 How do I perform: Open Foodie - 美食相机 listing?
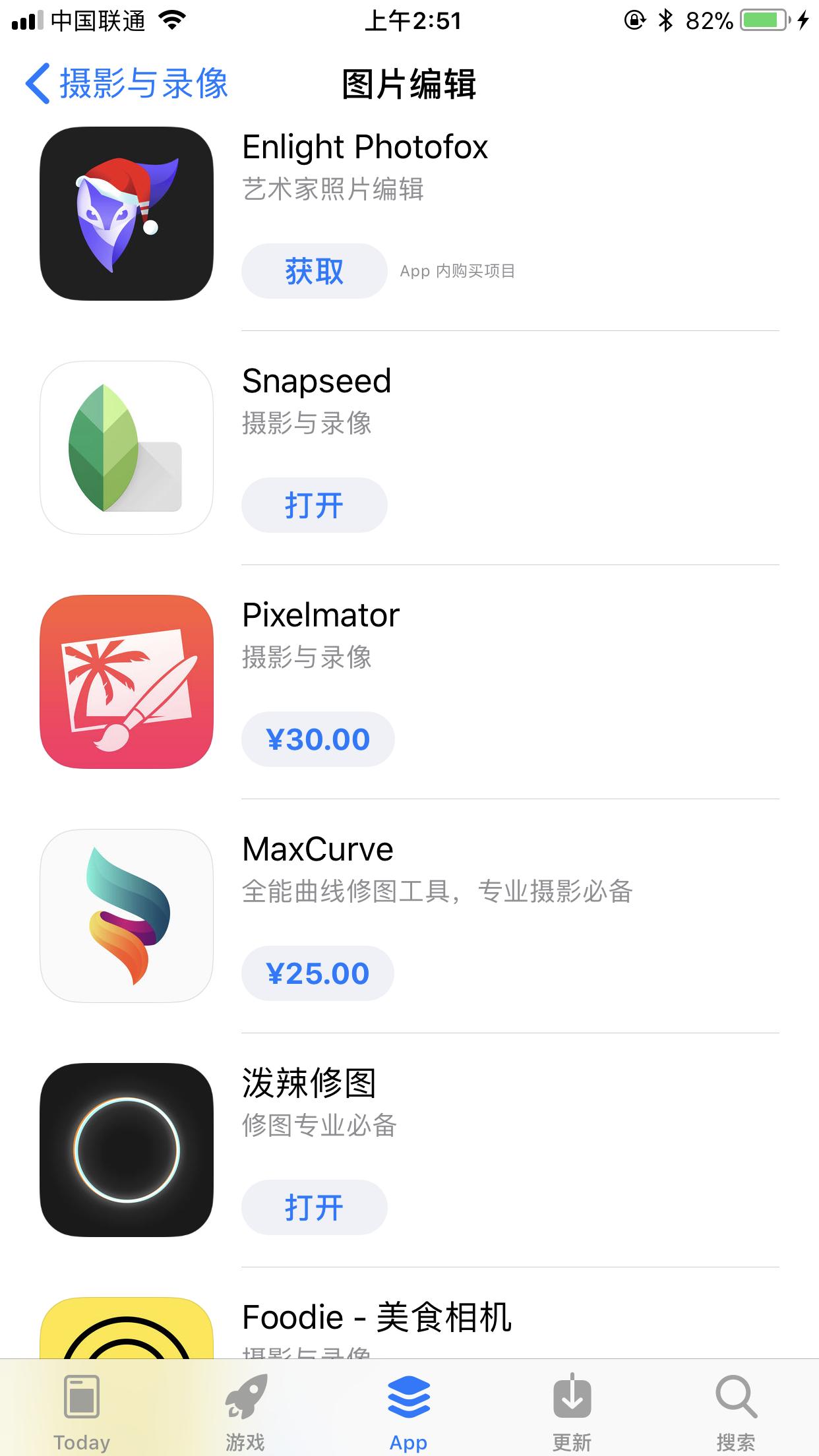(376, 1318)
